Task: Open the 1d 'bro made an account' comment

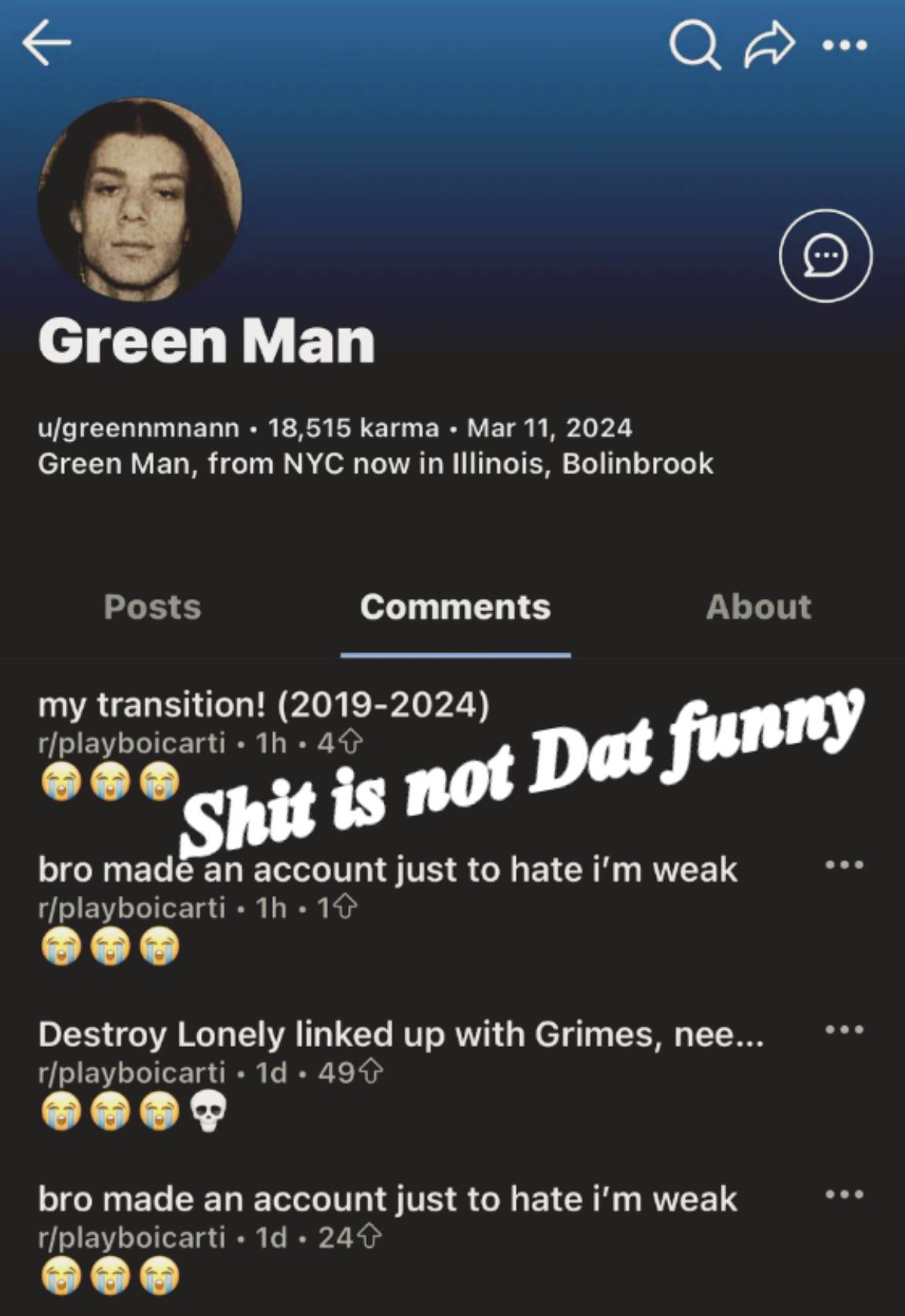Action: point(387,1199)
